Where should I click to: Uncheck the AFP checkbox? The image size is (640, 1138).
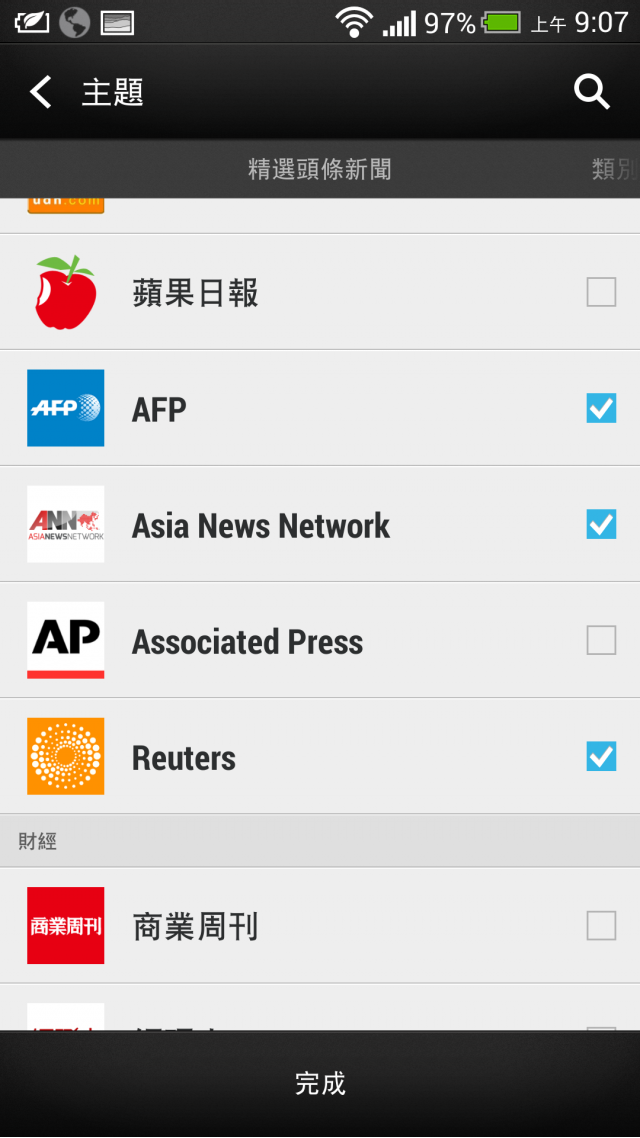point(602,409)
